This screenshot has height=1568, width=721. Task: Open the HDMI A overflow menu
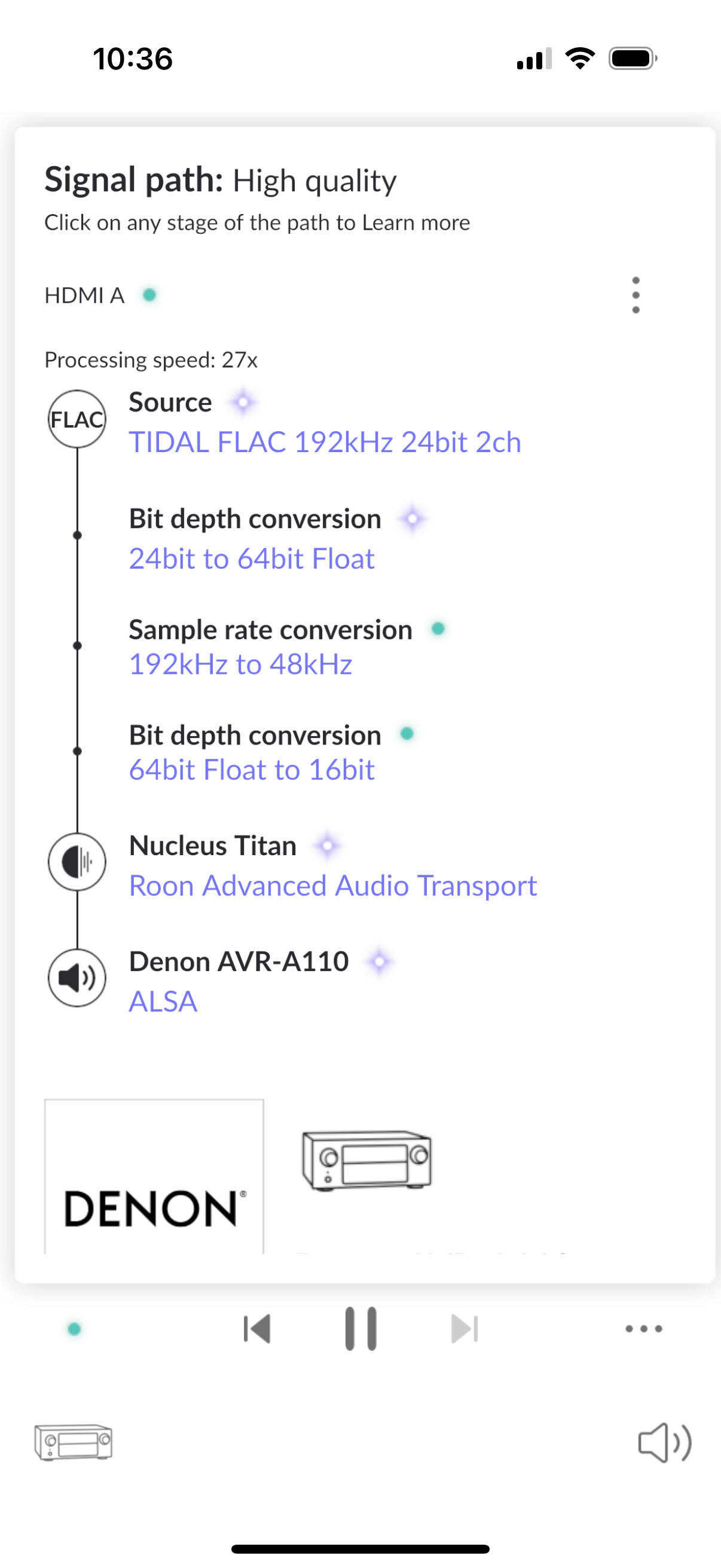click(636, 295)
